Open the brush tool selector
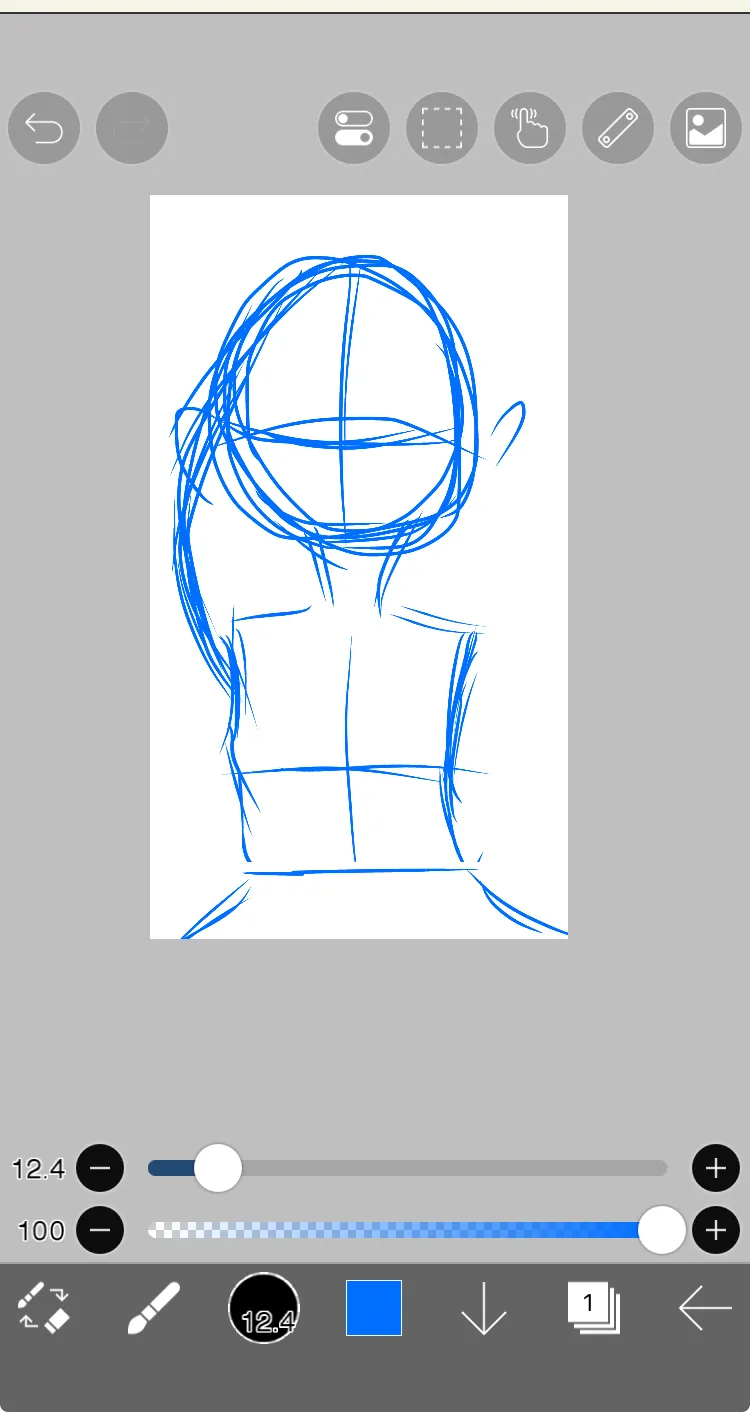The height and width of the screenshot is (1412, 750). [x=153, y=1308]
